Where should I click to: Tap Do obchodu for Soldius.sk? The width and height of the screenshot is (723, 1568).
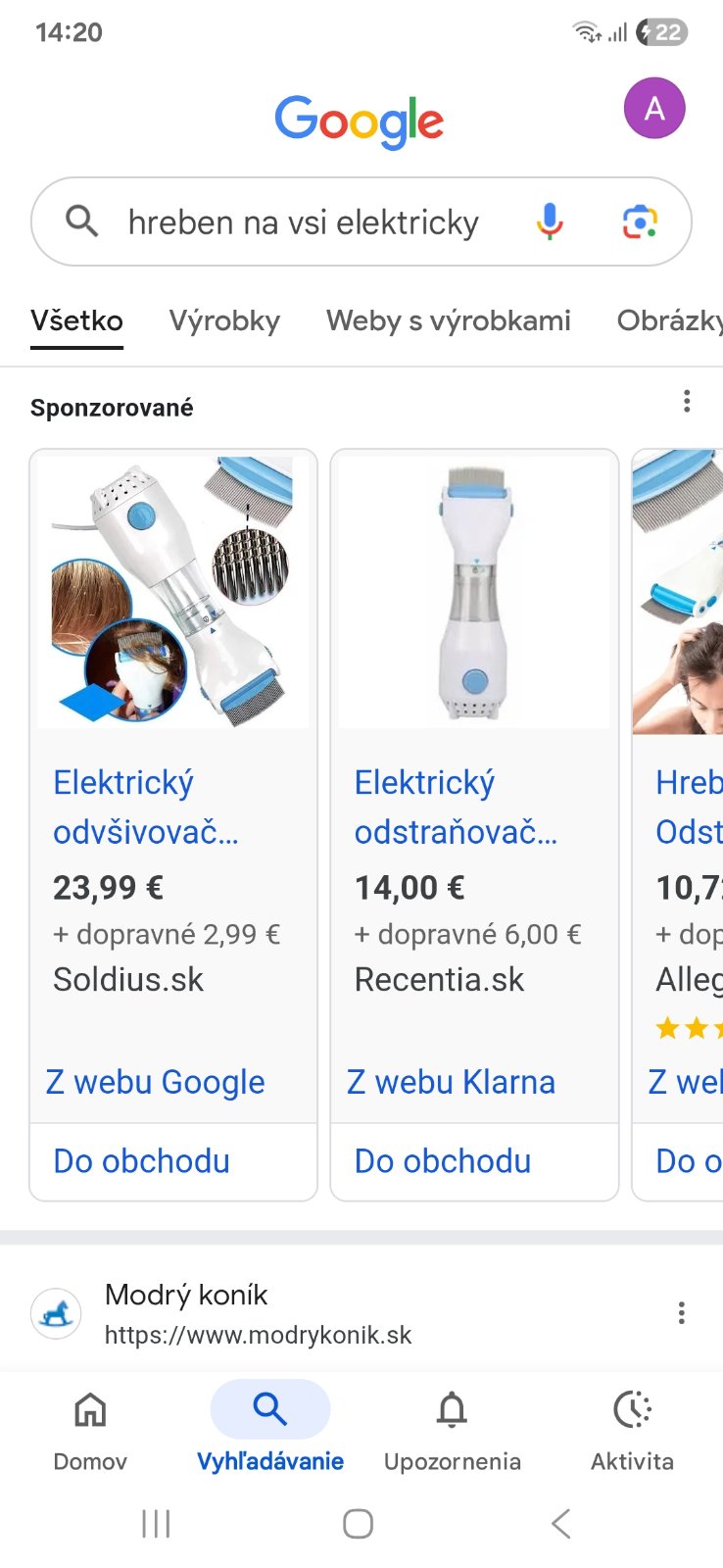[x=142, y=1161]
